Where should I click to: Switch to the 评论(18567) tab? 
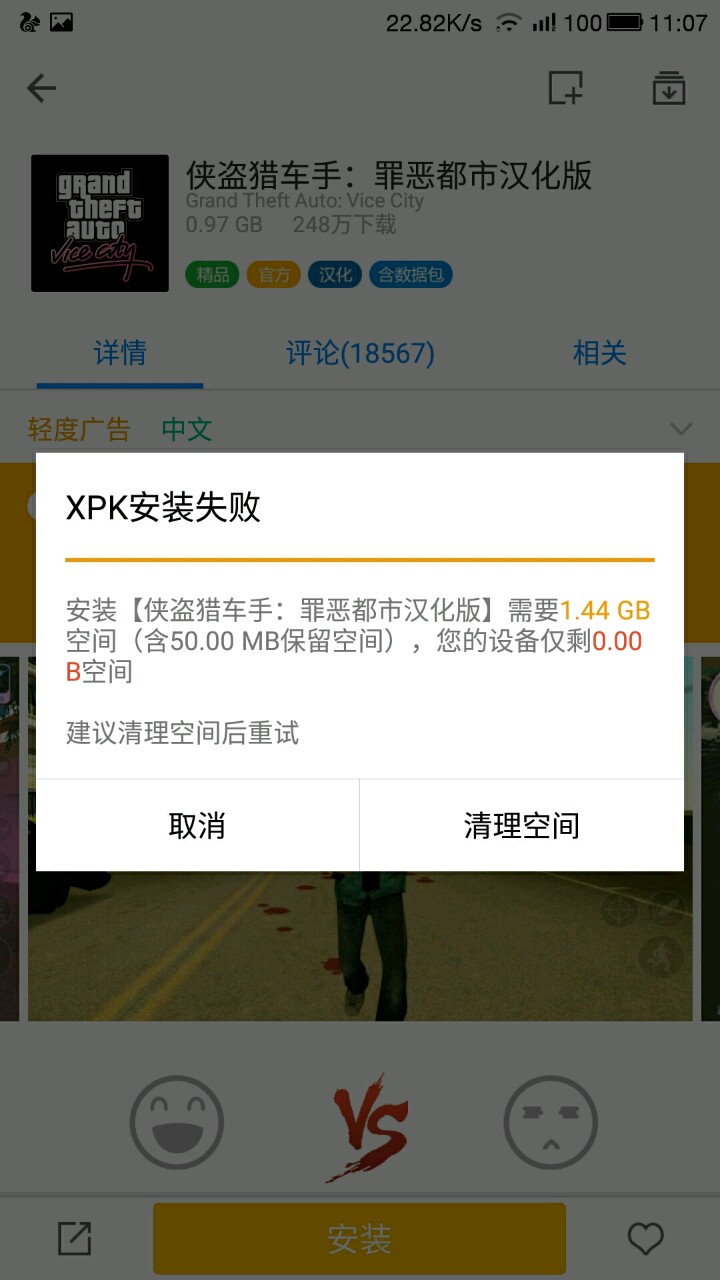click(x=360, y=353)
